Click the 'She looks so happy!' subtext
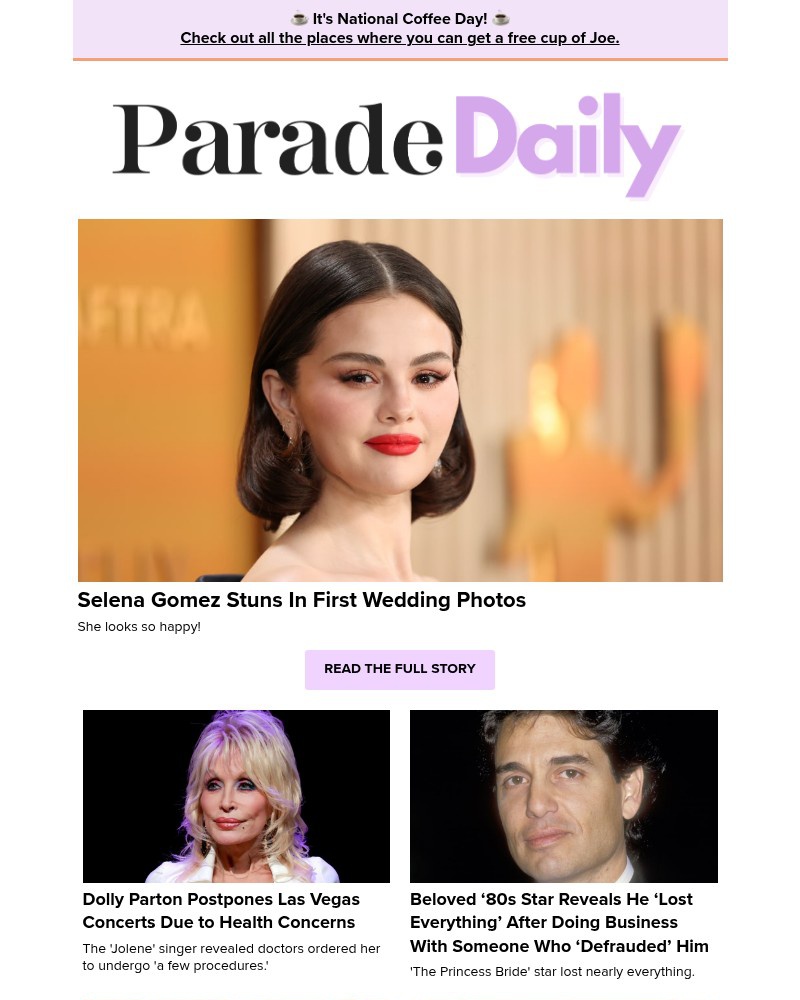This screenshot has width=800, height=1000. [139, 626]
